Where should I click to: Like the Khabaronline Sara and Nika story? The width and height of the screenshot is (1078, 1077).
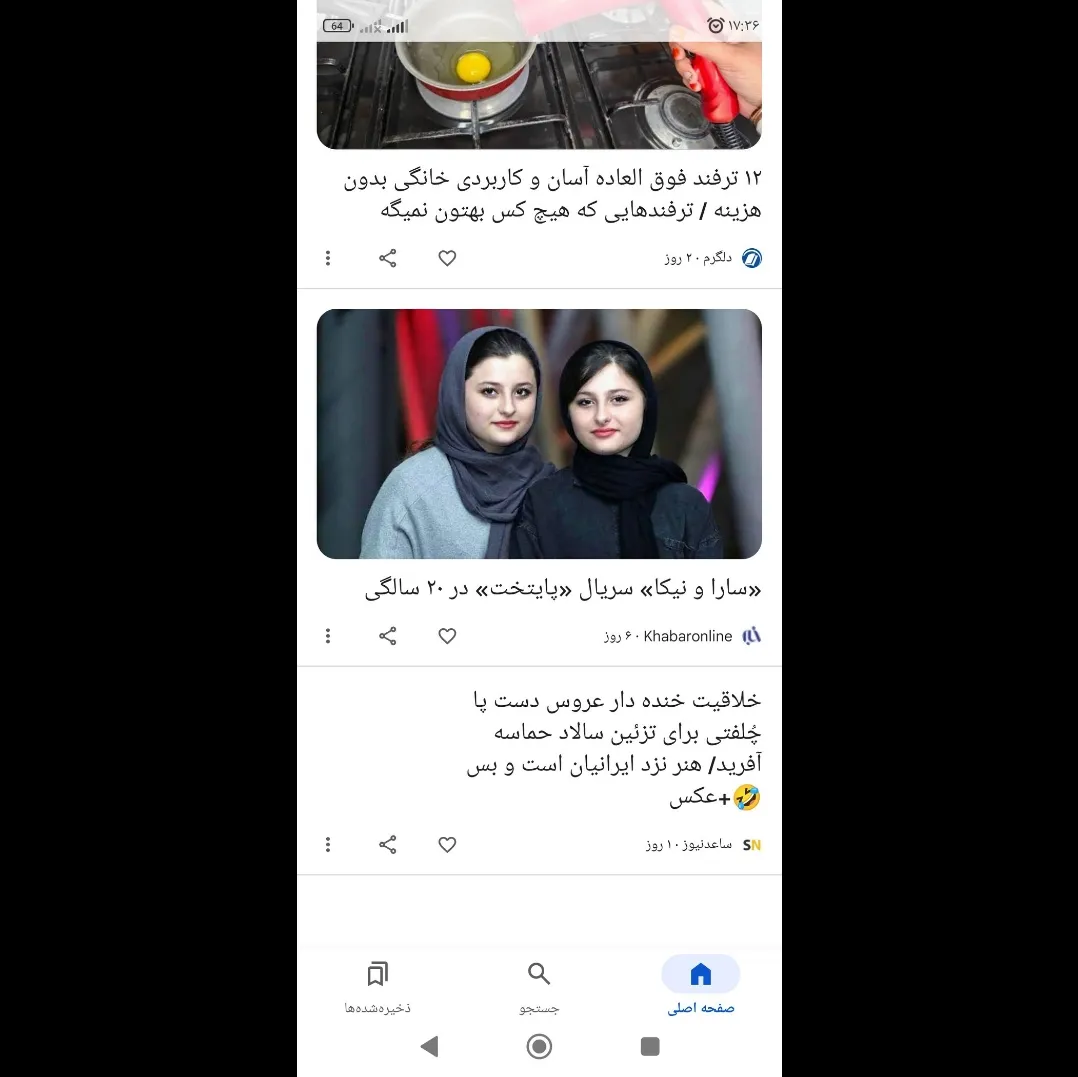pyautogui.click(x=447, y=636)
